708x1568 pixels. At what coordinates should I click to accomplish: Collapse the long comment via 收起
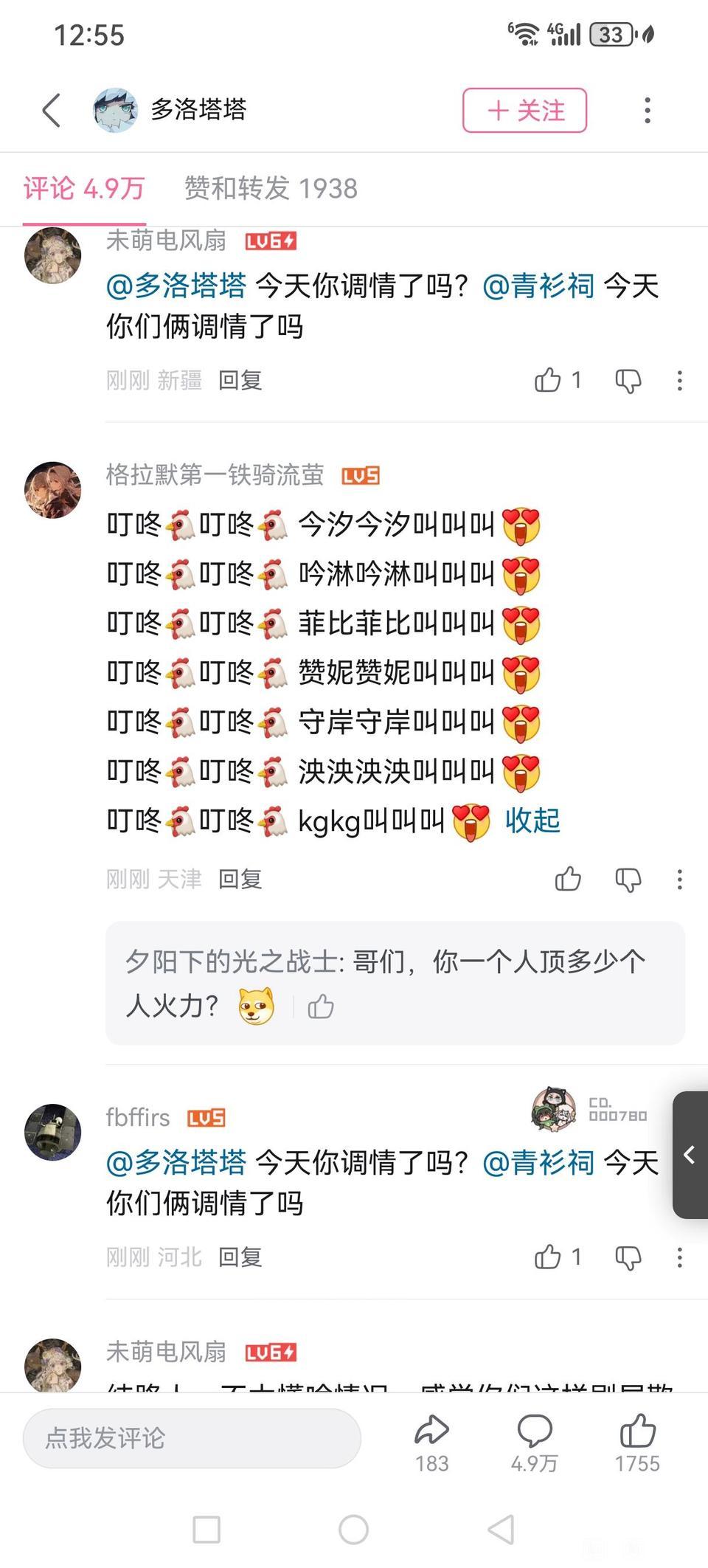pos(532,821)
